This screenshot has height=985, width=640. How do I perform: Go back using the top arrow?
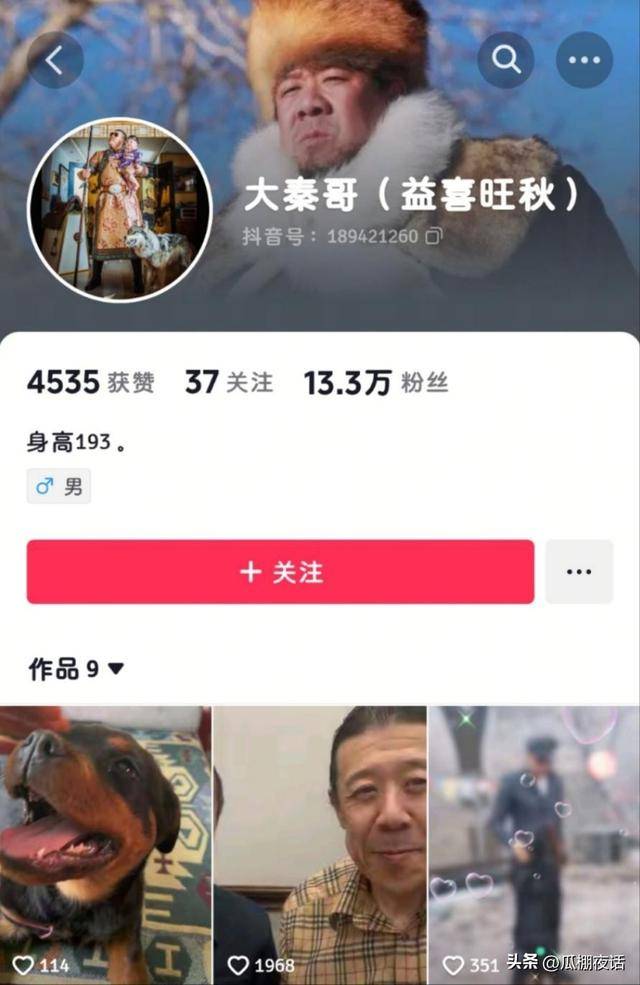[55, 60]
